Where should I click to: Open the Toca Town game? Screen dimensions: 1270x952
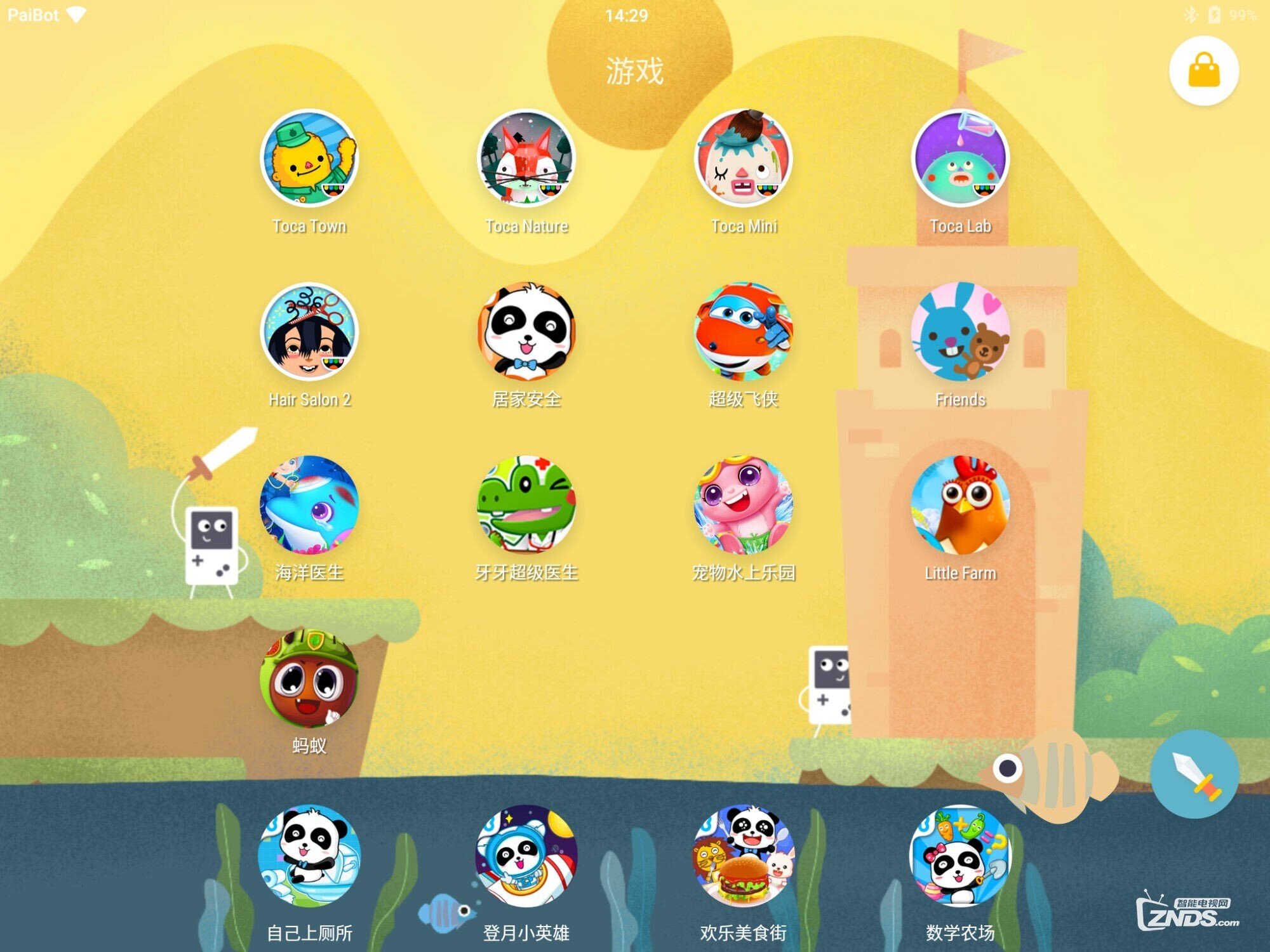[x=309, y=158]
